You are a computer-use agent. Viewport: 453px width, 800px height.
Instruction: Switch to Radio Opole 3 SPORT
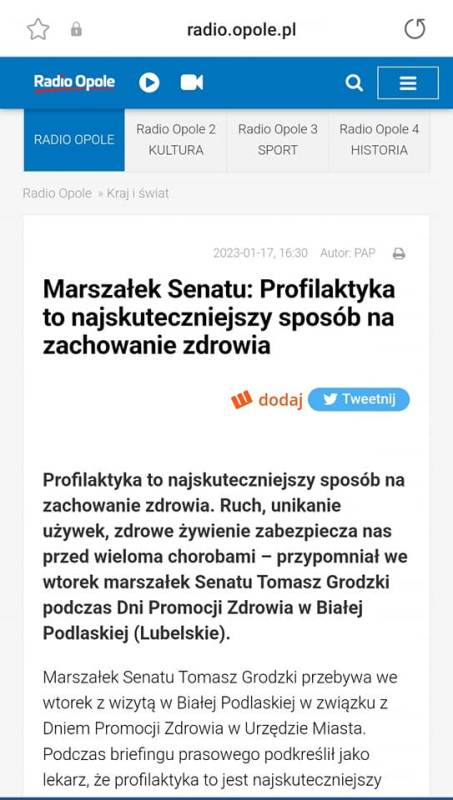(278, 140)
